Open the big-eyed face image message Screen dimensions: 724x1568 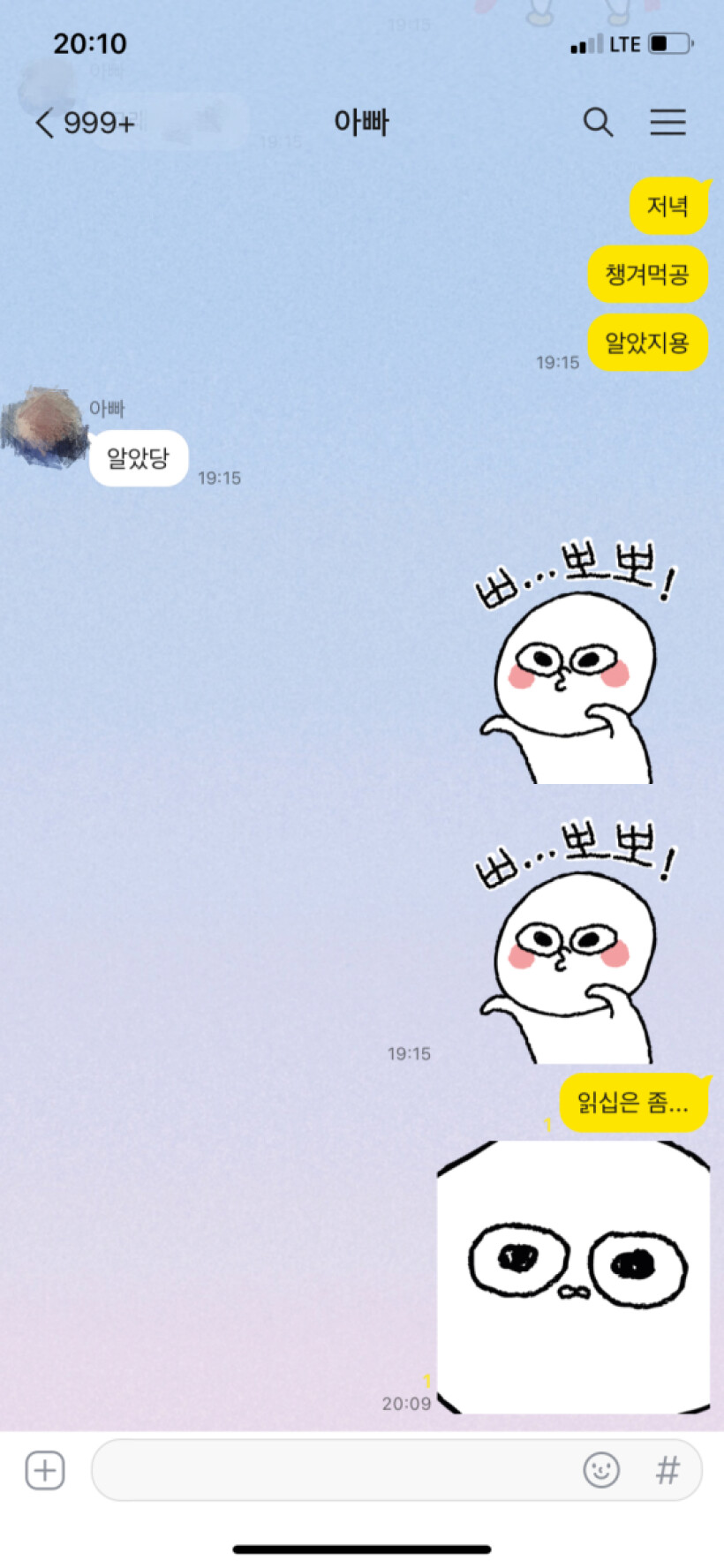pos(574,1276)
